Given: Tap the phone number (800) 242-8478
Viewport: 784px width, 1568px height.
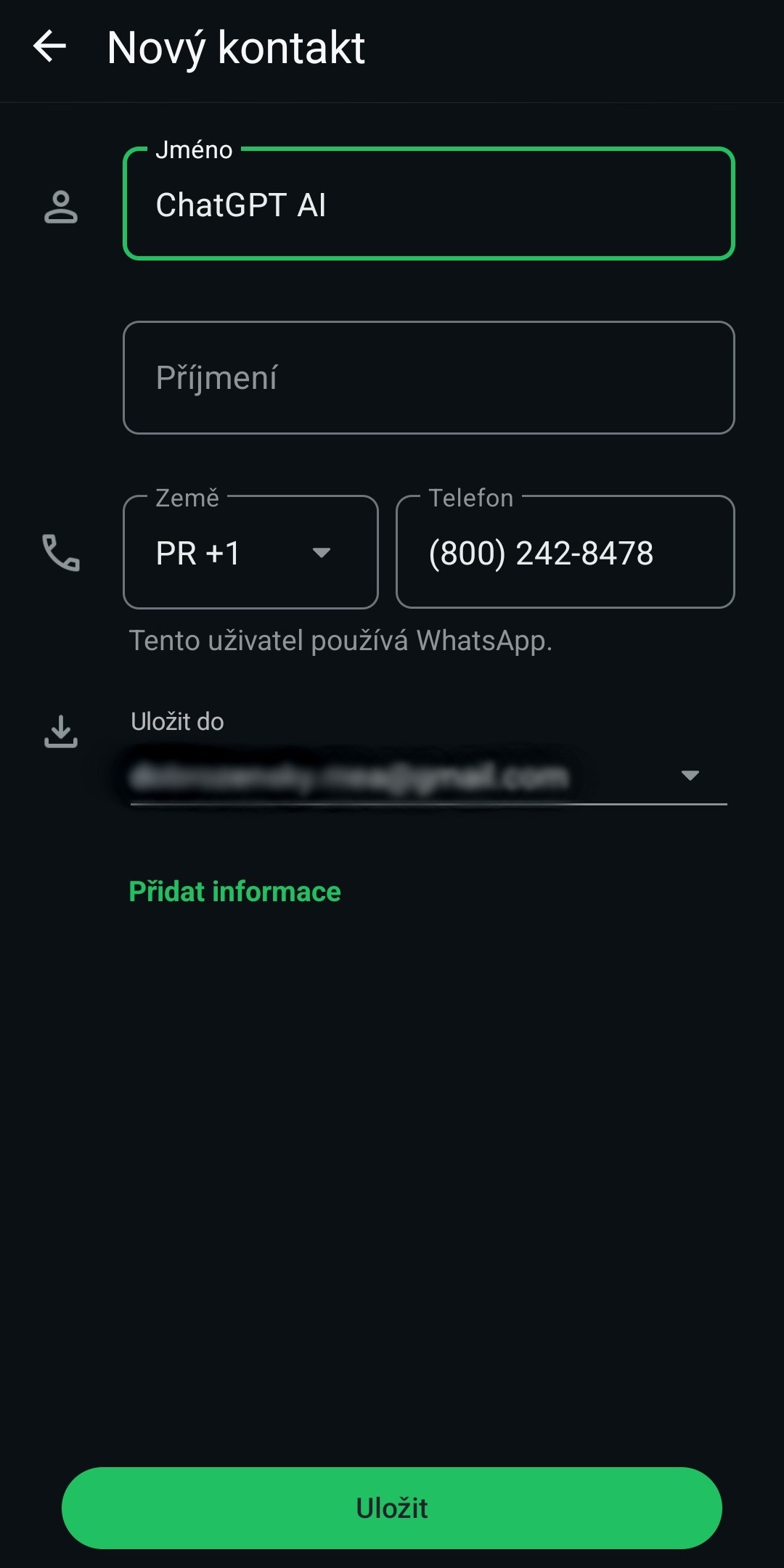Looking at the screenshot, I should pyautogui.click(x=542, y=553).
